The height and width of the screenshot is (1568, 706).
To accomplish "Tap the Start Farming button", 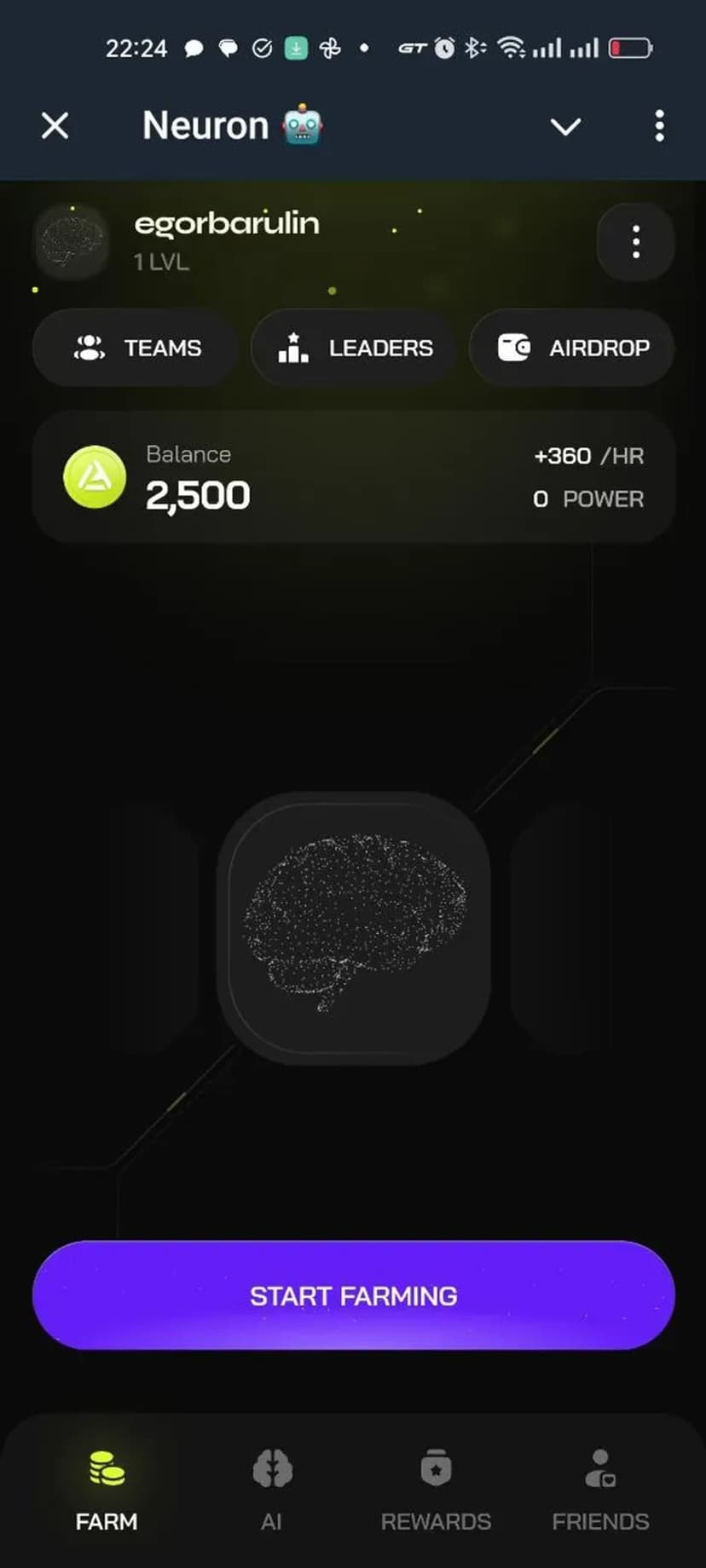I will 353,1295.
